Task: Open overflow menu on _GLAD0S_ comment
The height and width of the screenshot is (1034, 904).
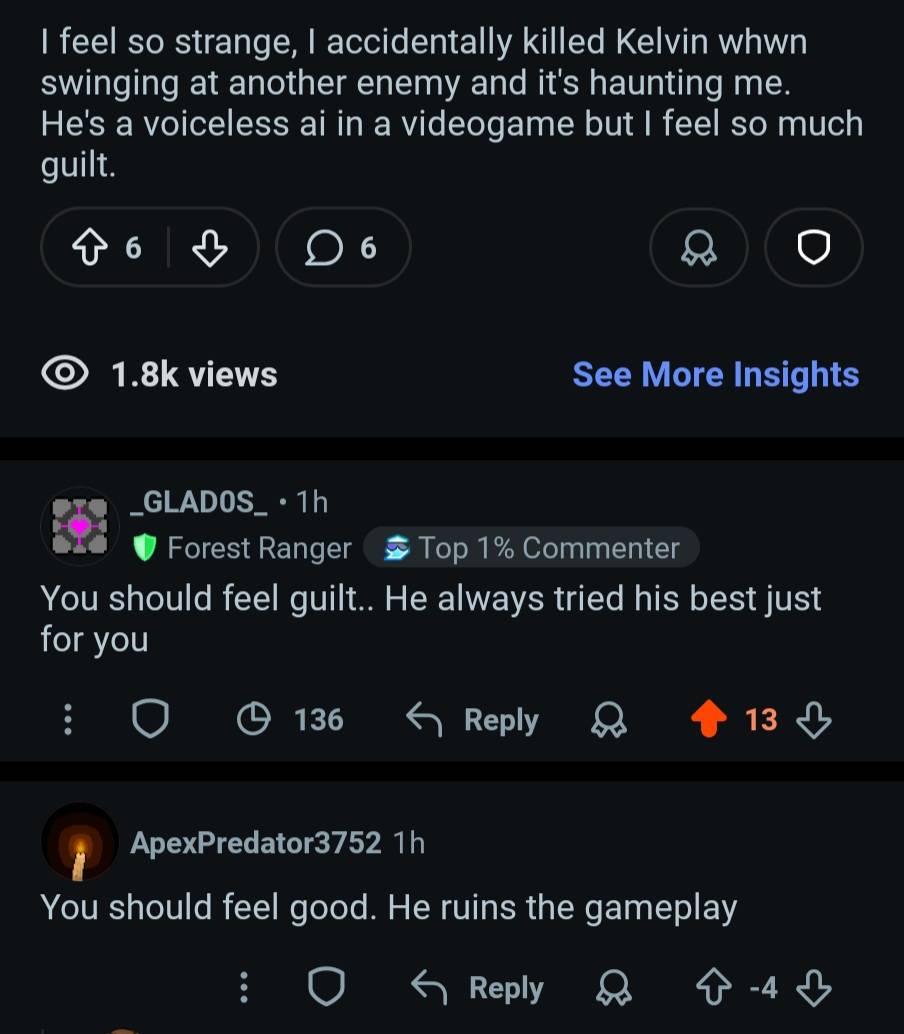Action: click(68, 720)
